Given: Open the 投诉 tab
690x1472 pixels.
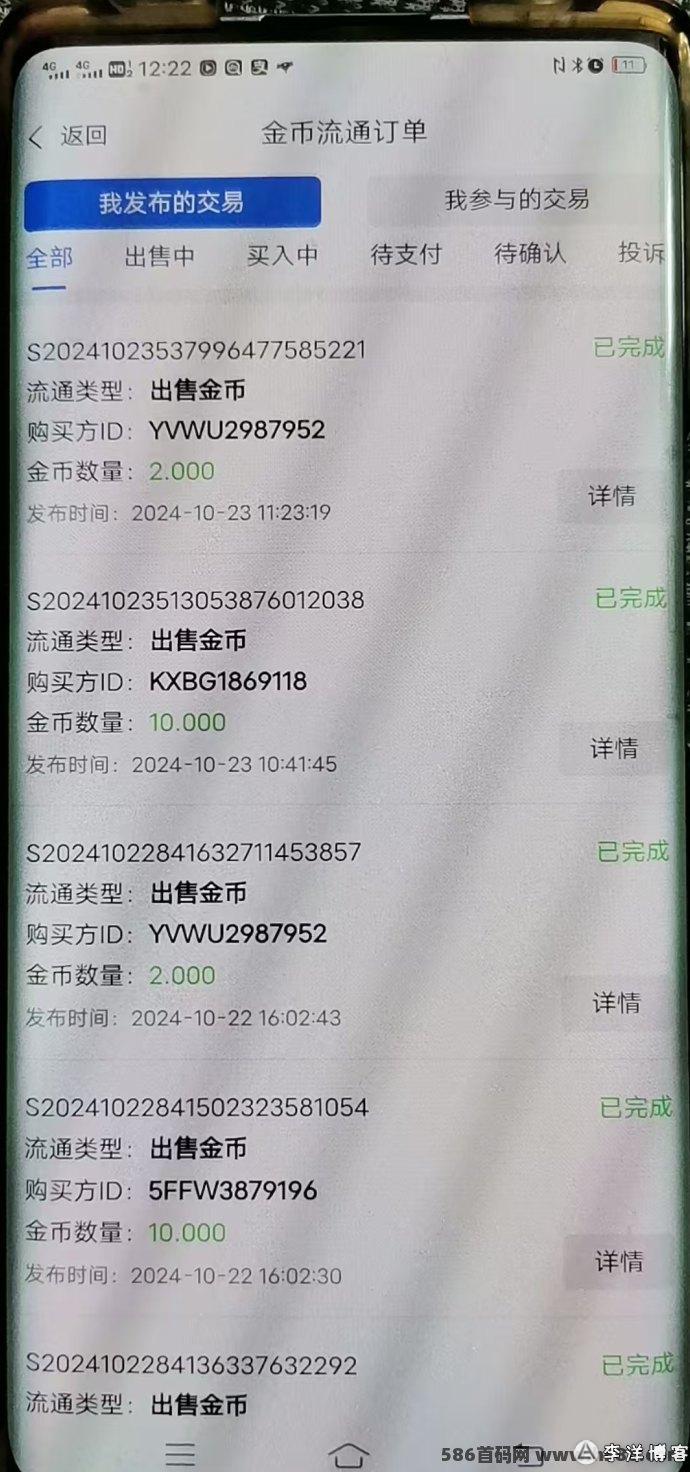Looking at the screenshot, I should click(x=641, y=252).
